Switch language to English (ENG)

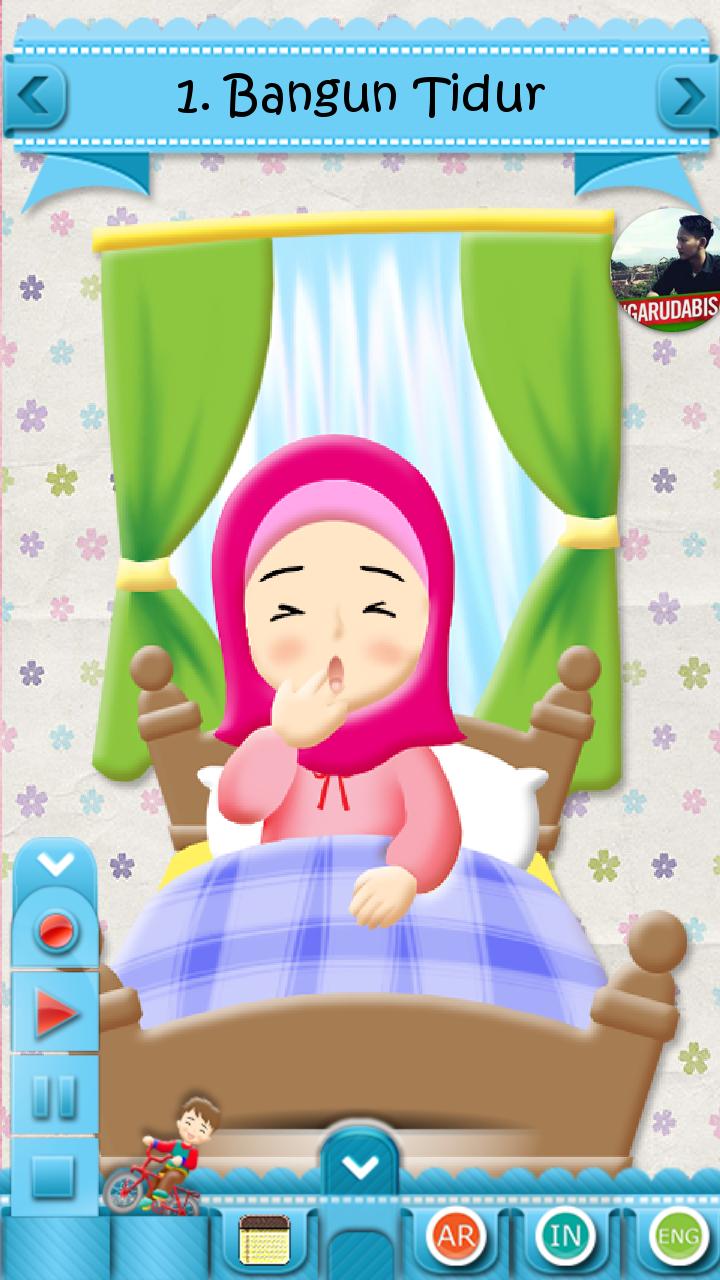pos(677,1238)
